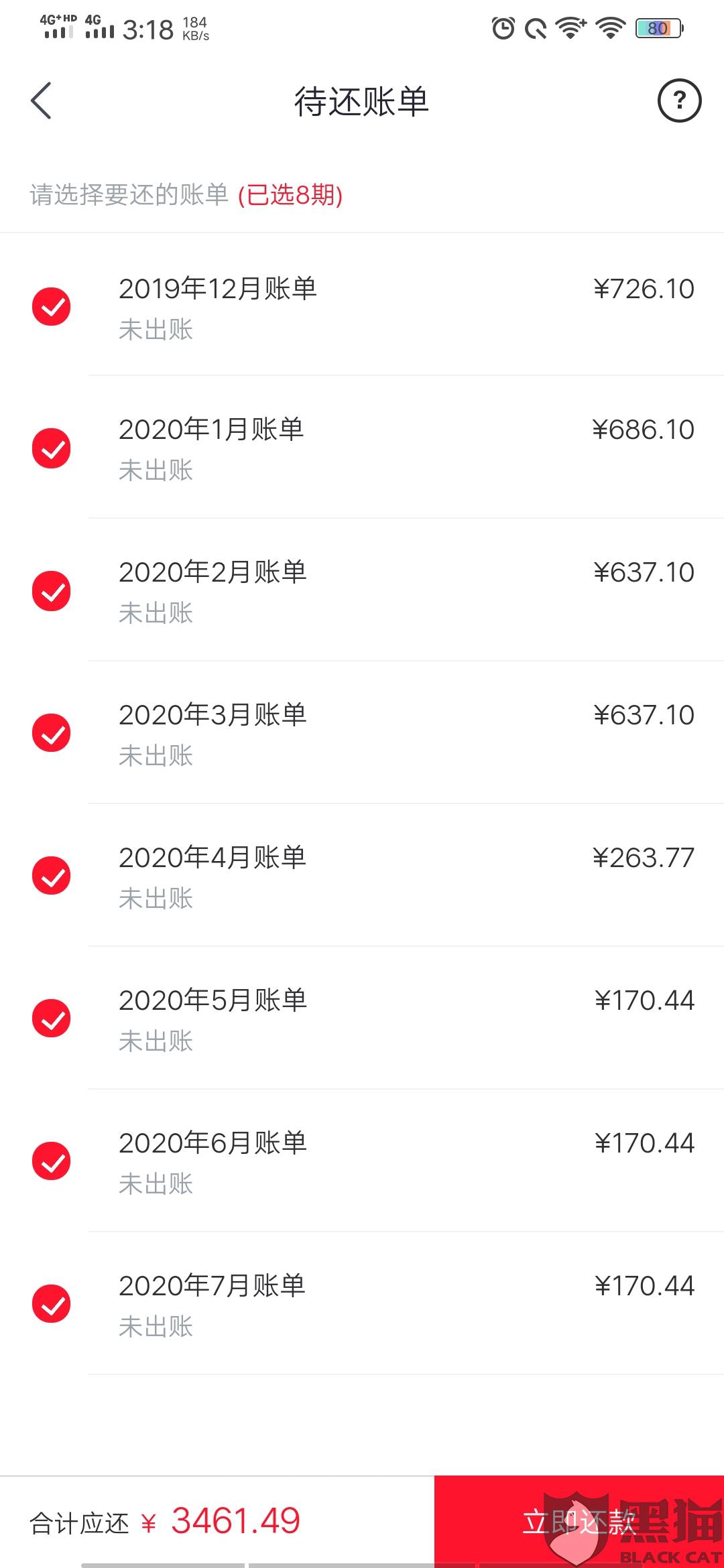
Task: Uncheck the 2019年12月账单 checkbox
Action: coord(52,307)
